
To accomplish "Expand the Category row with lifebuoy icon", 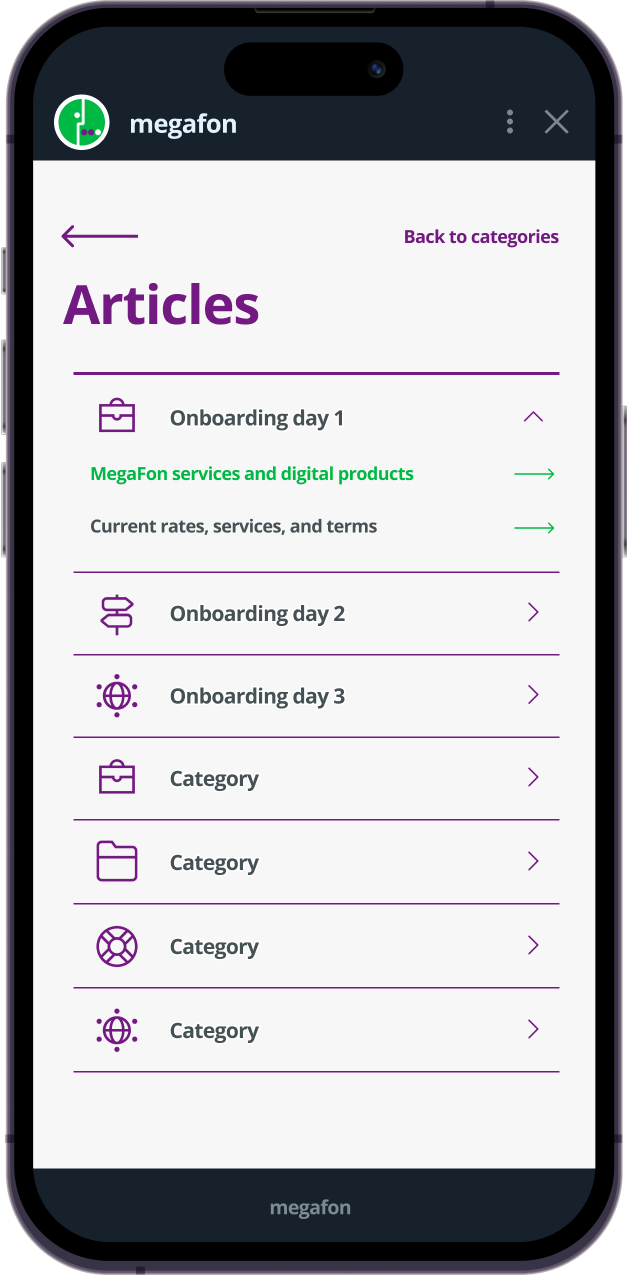I will 316,946.
